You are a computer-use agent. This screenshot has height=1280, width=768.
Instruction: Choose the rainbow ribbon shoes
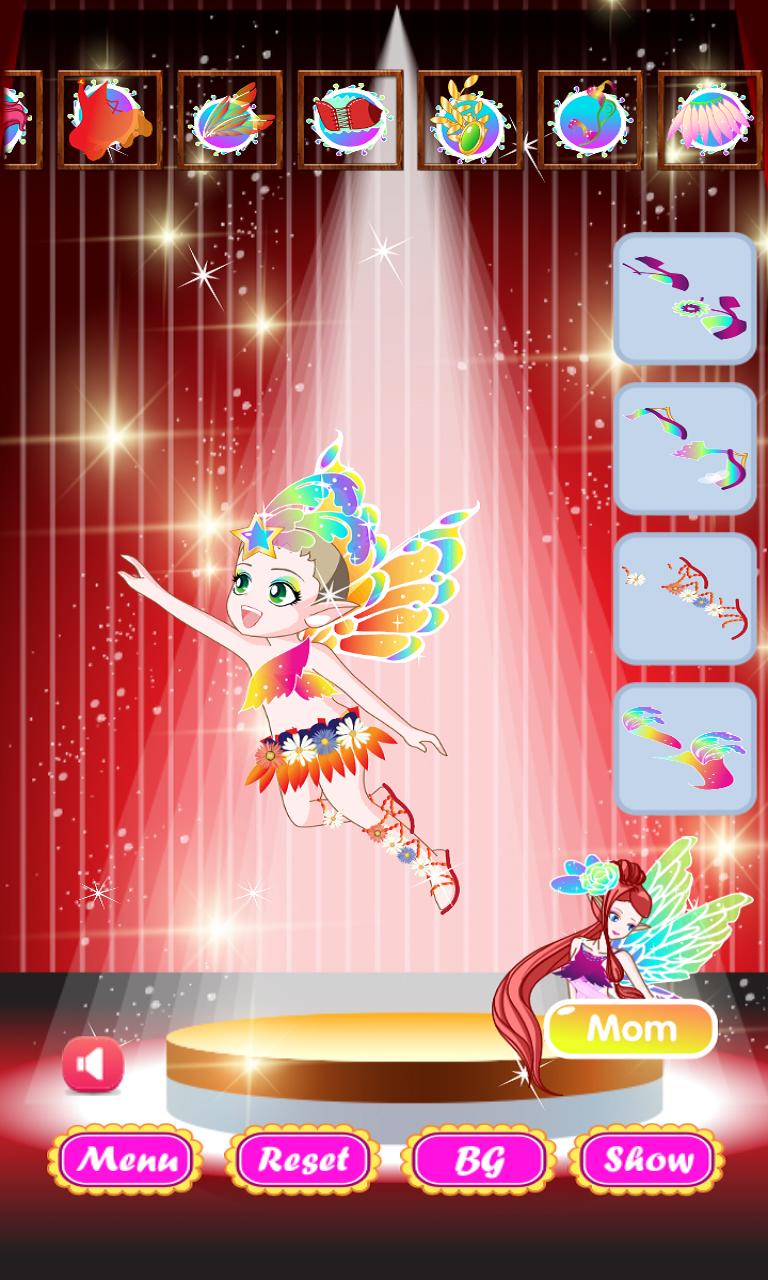[x=685, y=449]
